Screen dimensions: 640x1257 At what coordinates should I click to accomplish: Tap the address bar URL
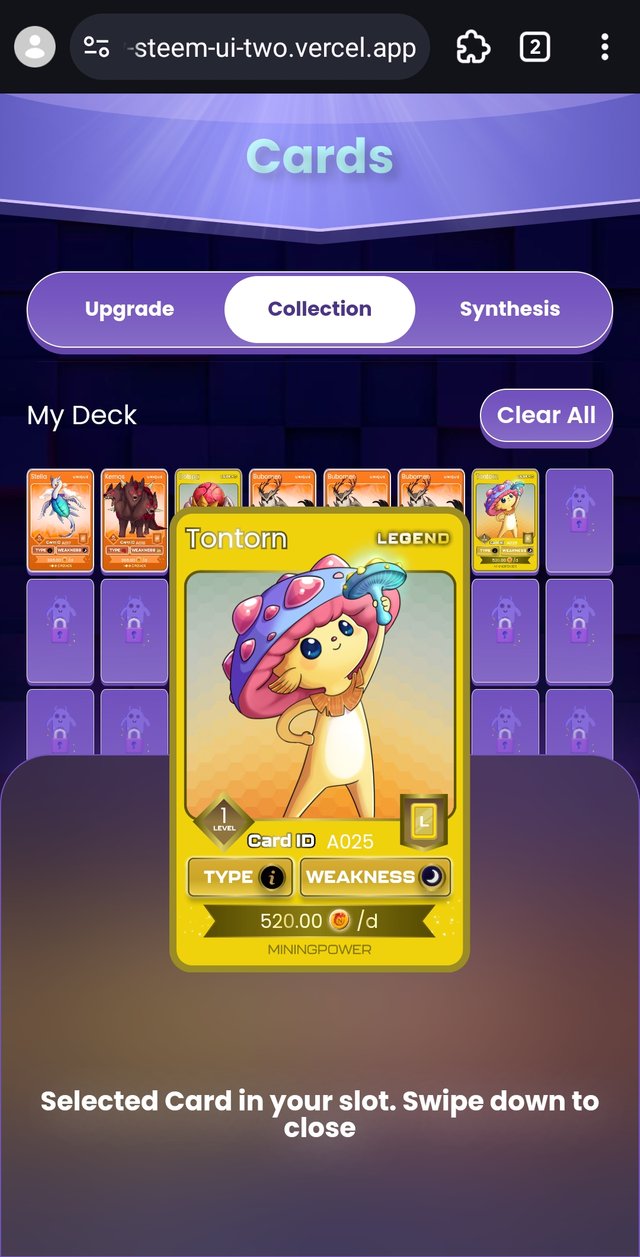pyautogui.click(x=270, y=47)
